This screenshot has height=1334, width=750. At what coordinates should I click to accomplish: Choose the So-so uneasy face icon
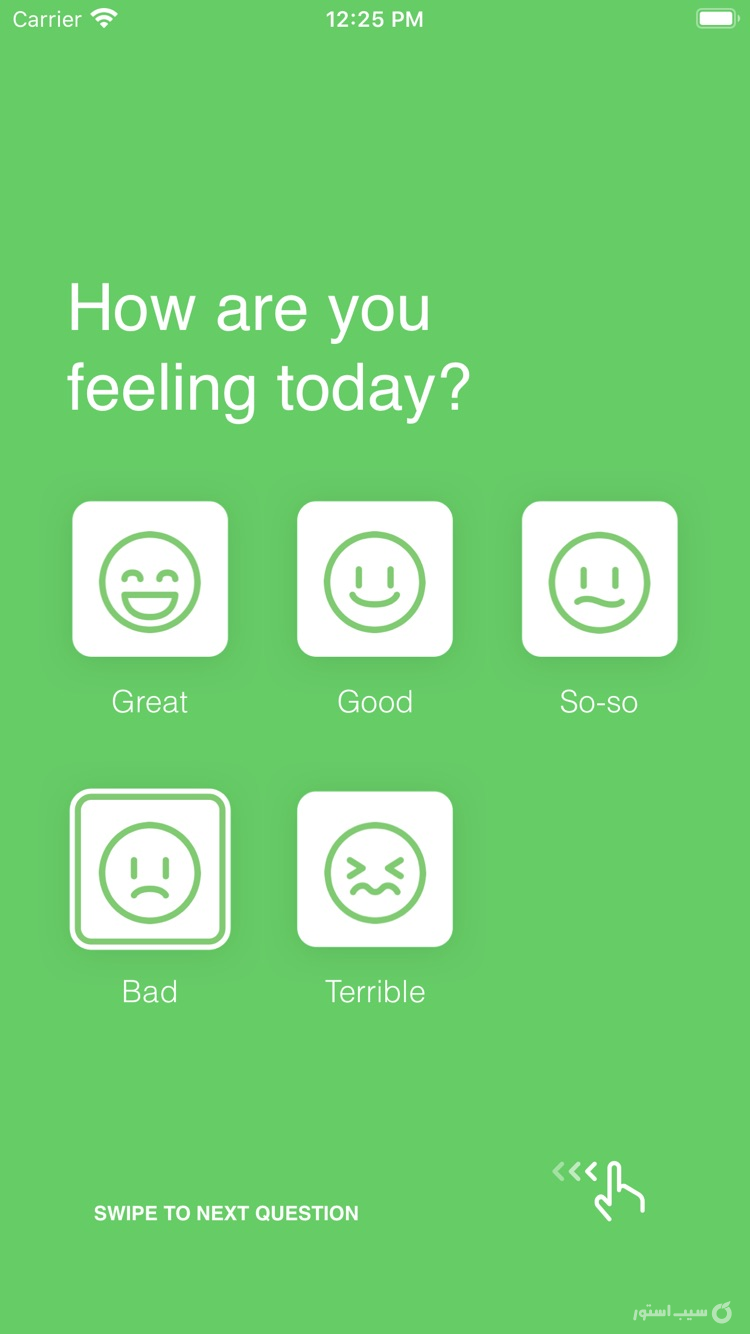click(600, 579)
